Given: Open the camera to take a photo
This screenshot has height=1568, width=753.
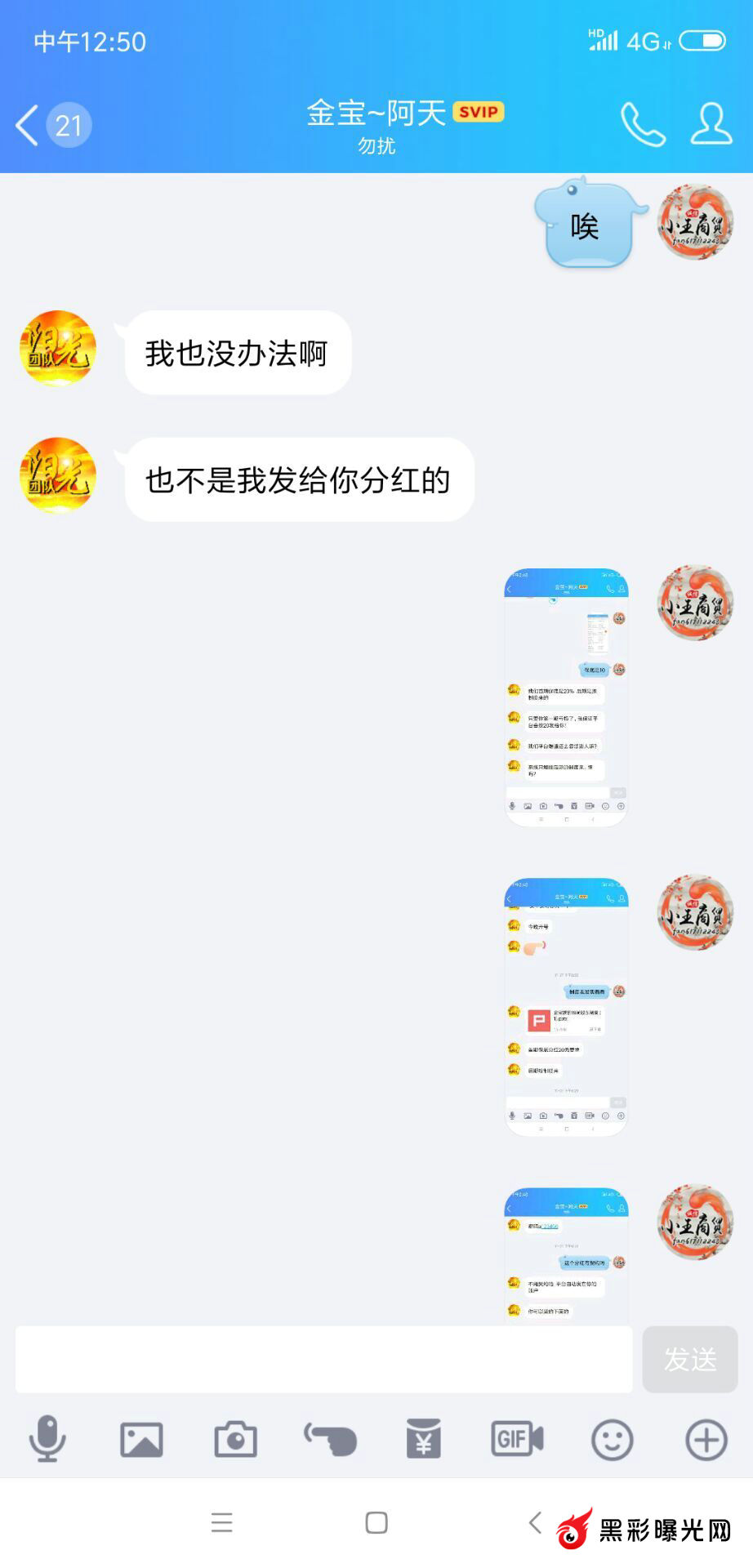Looking at the screenshot, I should pyautogui.click(x=235, y=1439).
